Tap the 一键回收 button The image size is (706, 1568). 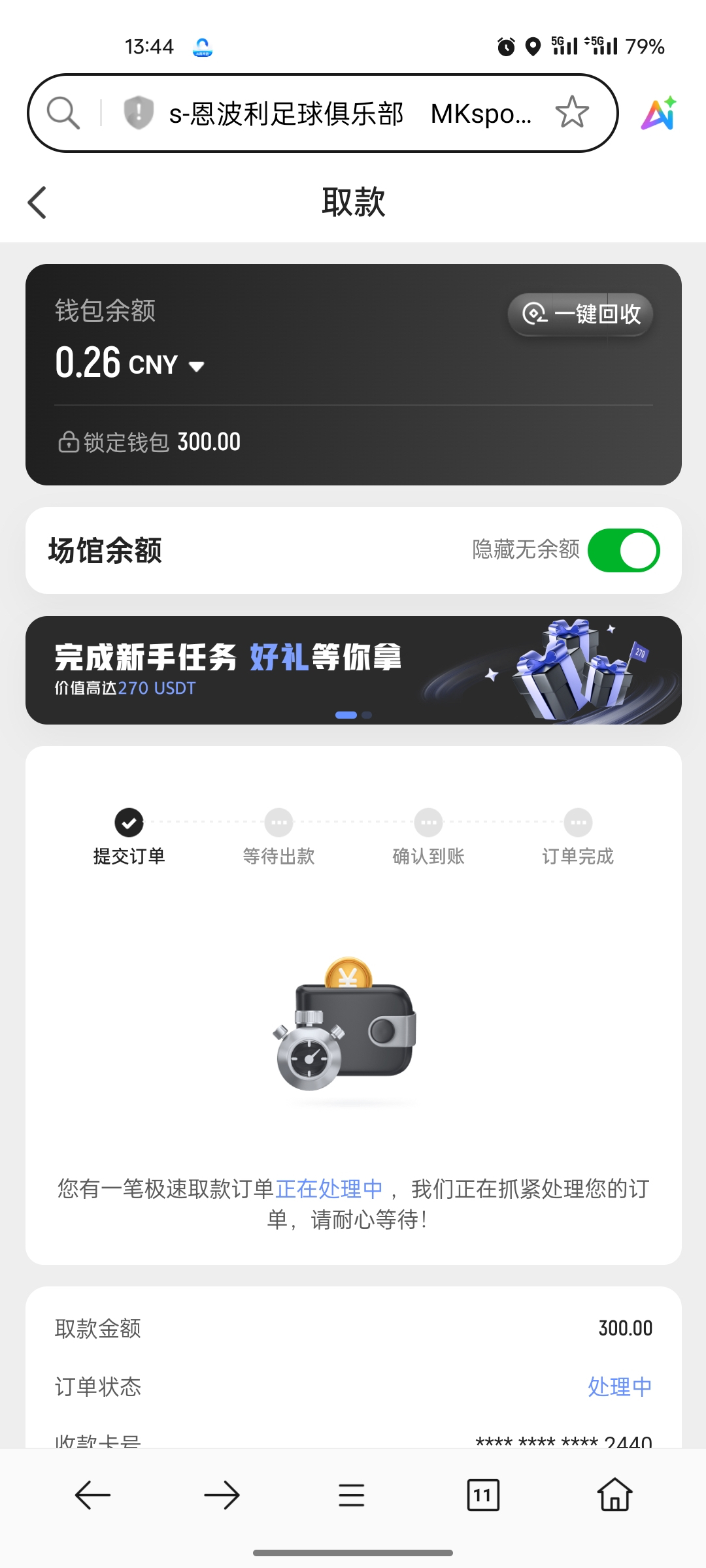pyautogui.click(x=580, y=314)
